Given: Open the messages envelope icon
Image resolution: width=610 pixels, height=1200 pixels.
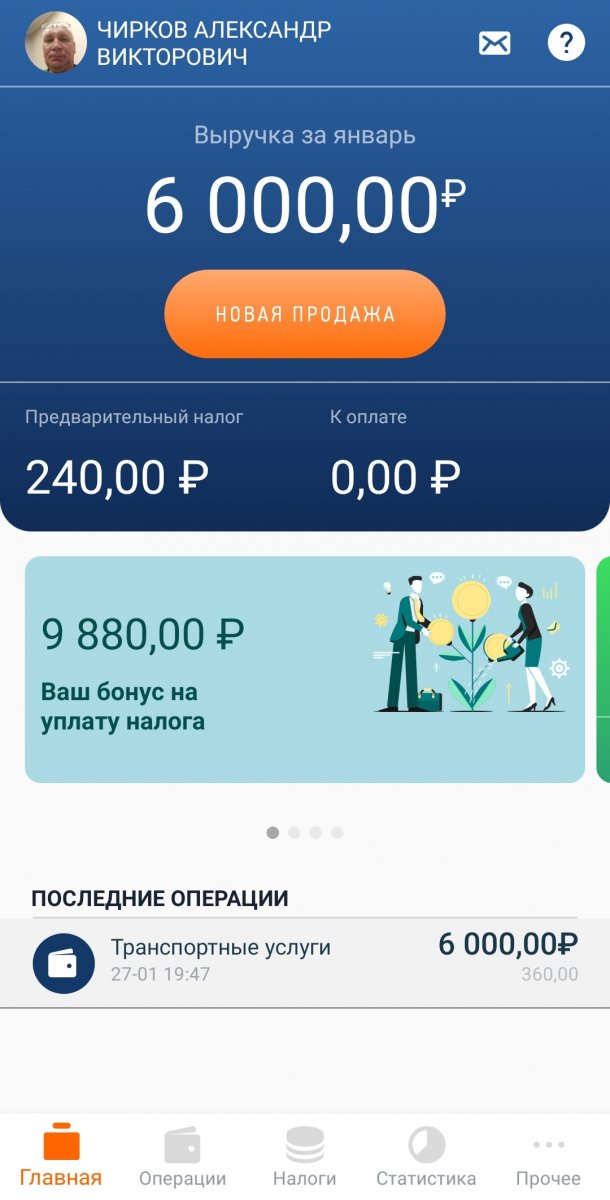Looking at the screenshot, I should [x=495, y=43].
